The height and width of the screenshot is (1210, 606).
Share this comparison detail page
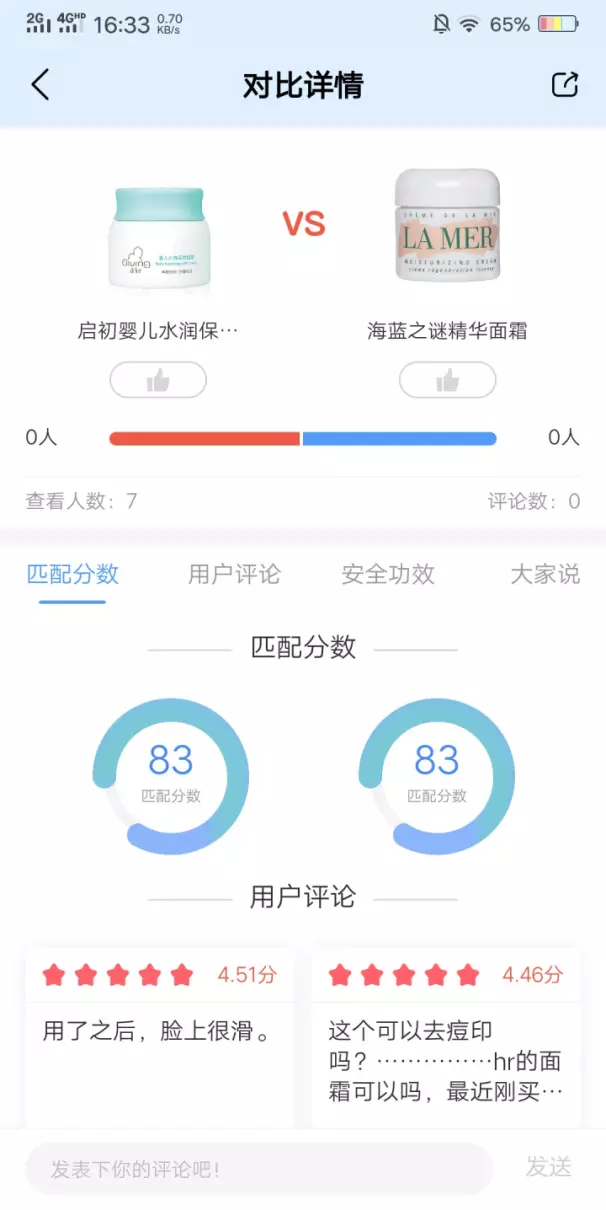pyautogui.click(x=565, y=85)
